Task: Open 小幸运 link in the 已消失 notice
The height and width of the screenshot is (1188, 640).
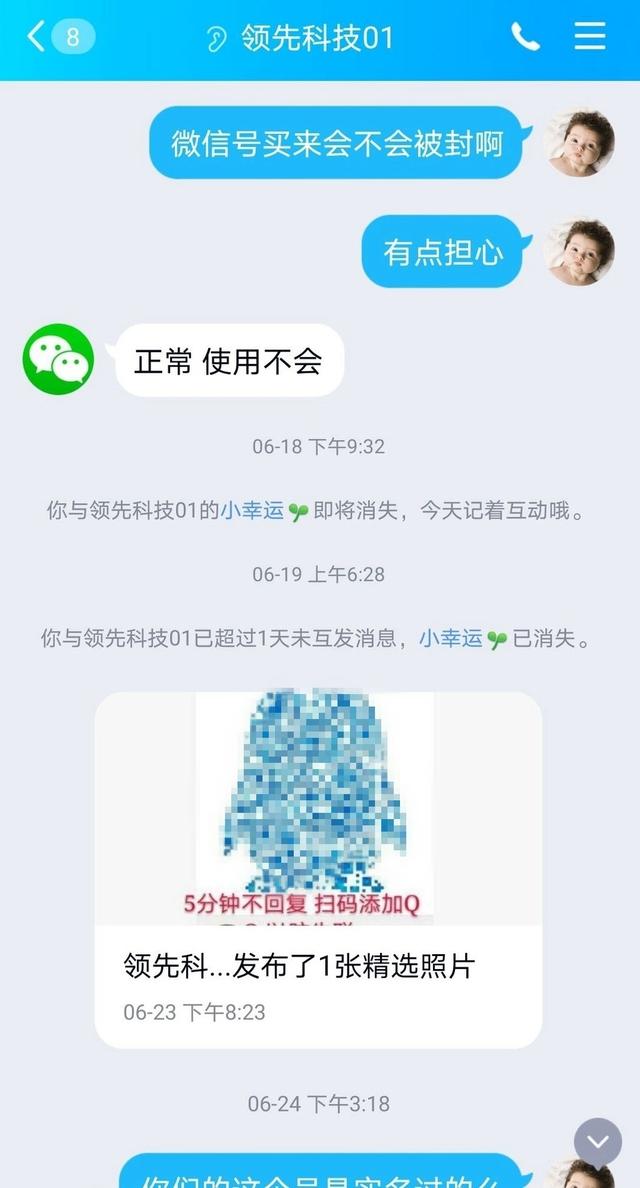Action: [451, 638]
